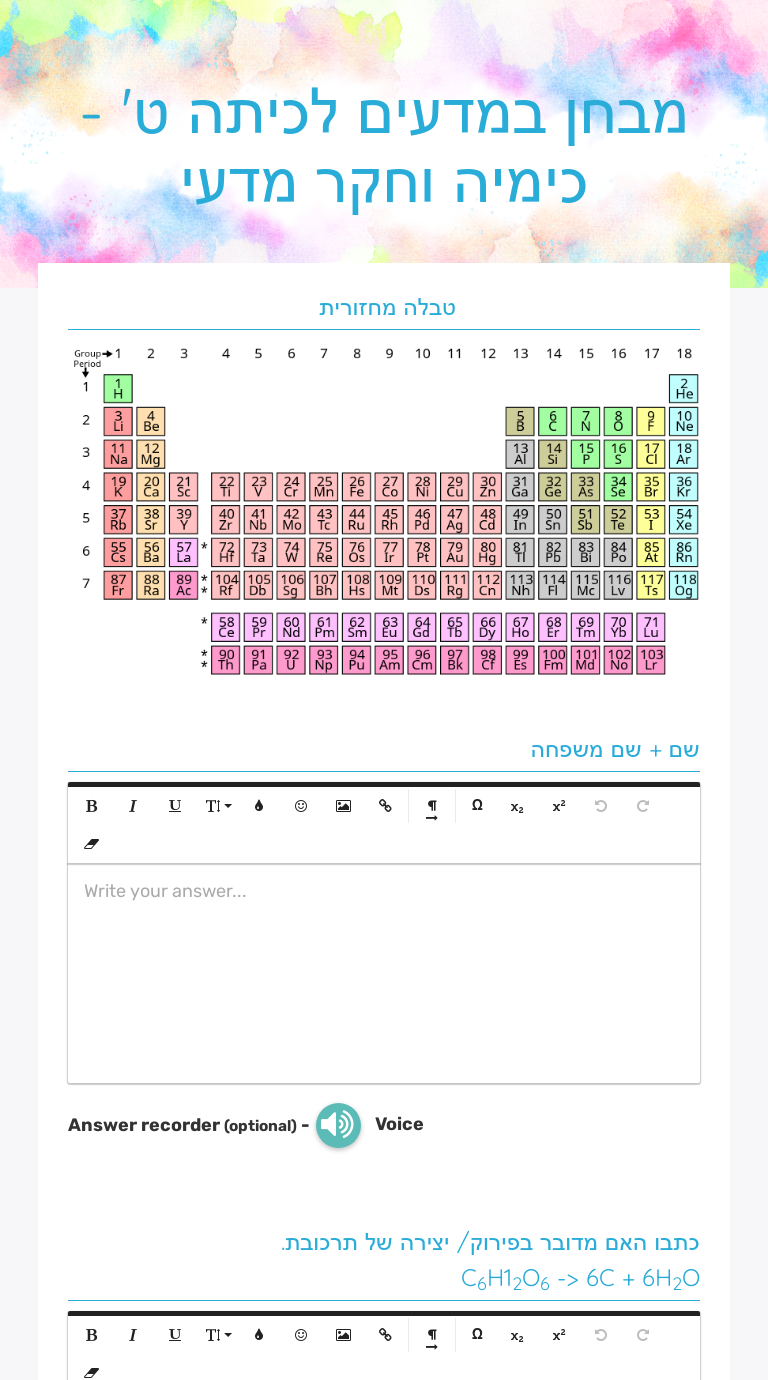Tap Bold in the name answer toolbar
Image resolution: width=768 pixels, height=1380 pixels.
91,806
